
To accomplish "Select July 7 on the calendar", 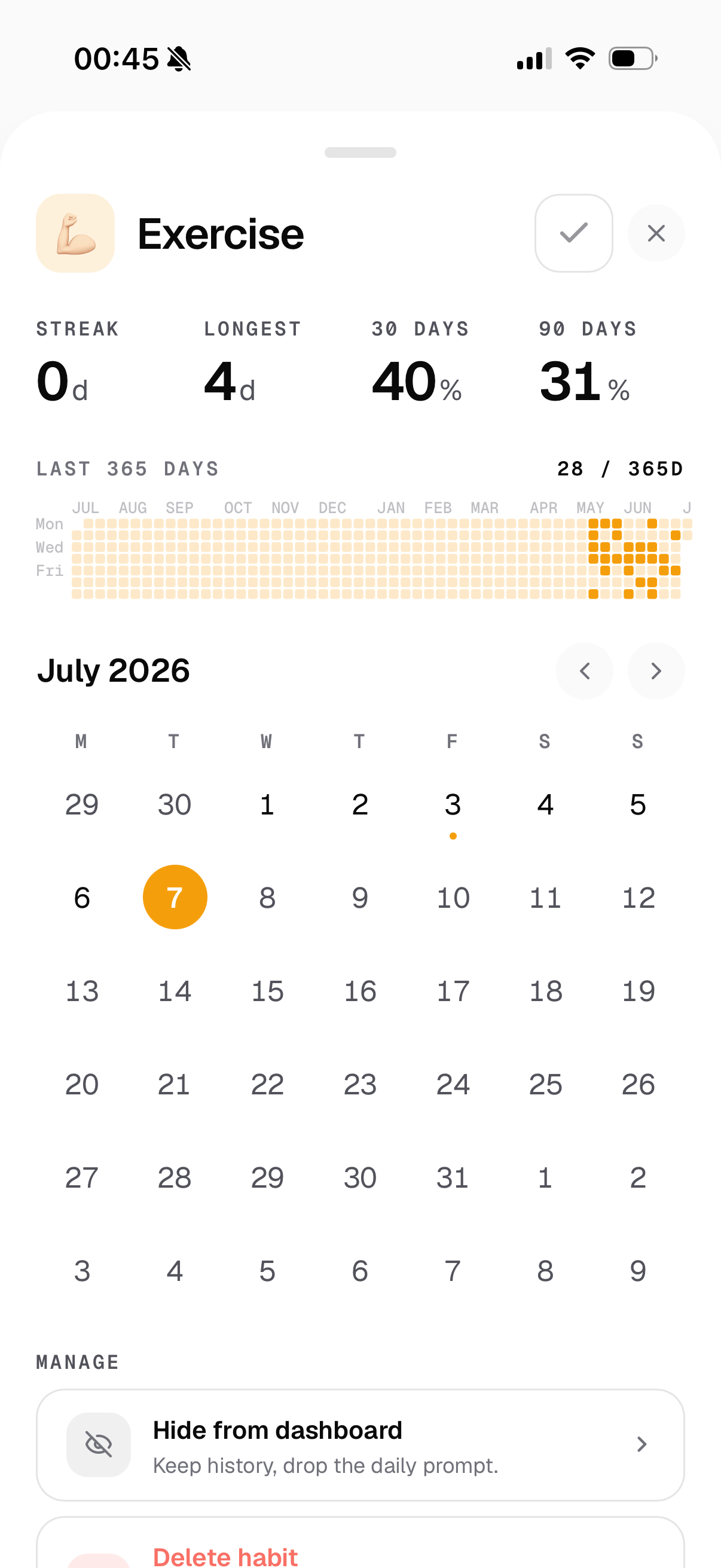I will 175,897.
